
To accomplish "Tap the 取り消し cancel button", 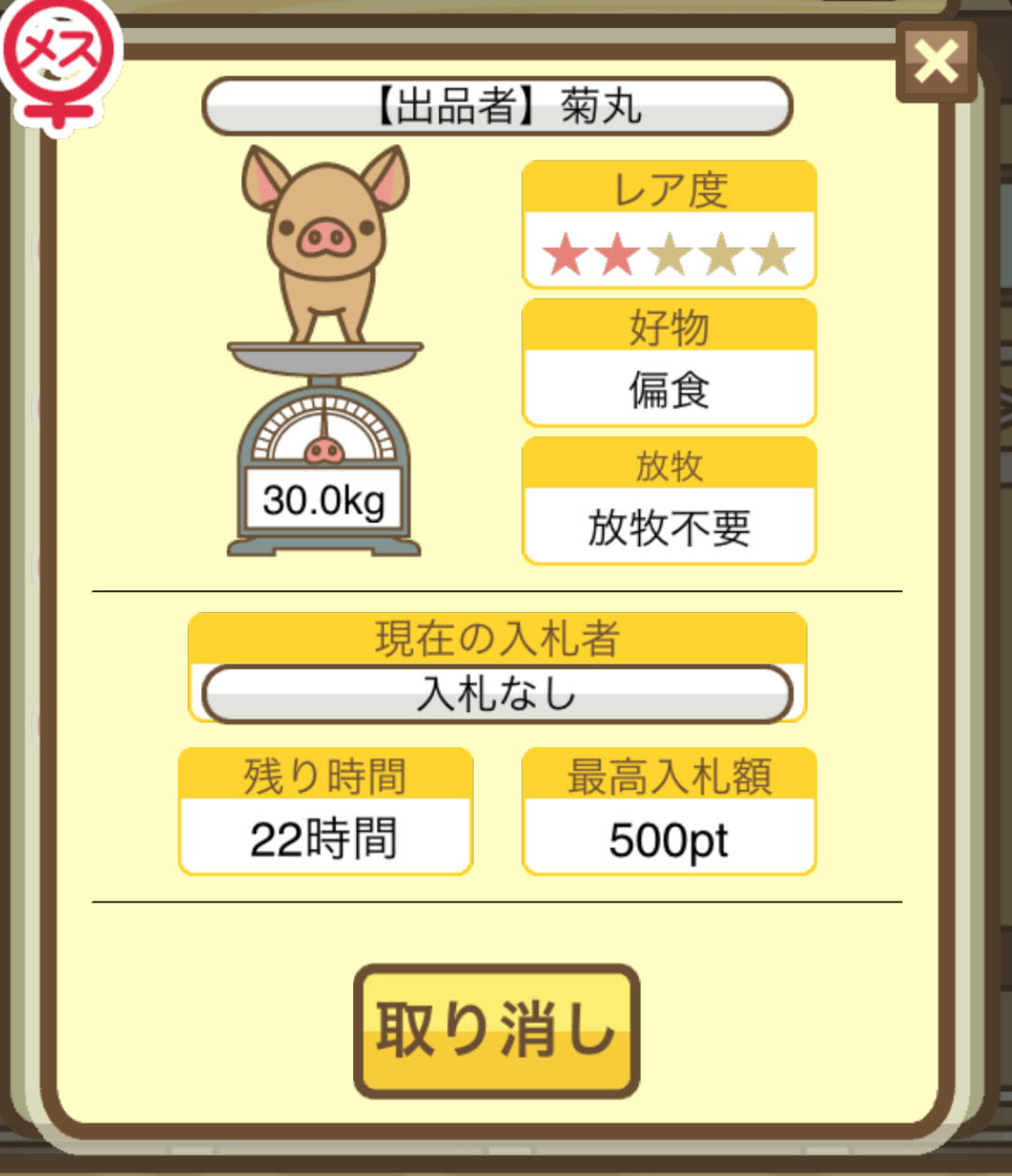I will point(496,1030).
